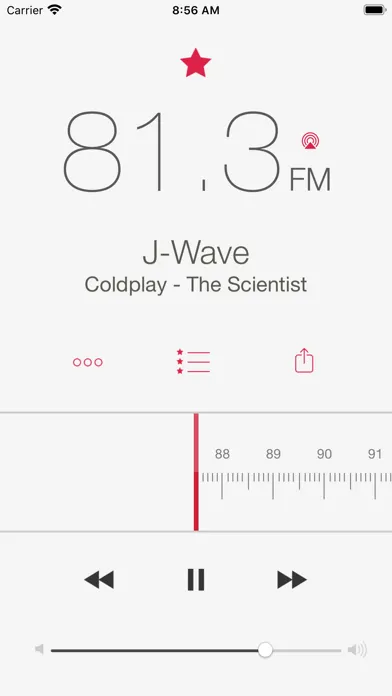Toggle the favorite star for this station
The height and width of the screenshot is (696, 392).
195,63
